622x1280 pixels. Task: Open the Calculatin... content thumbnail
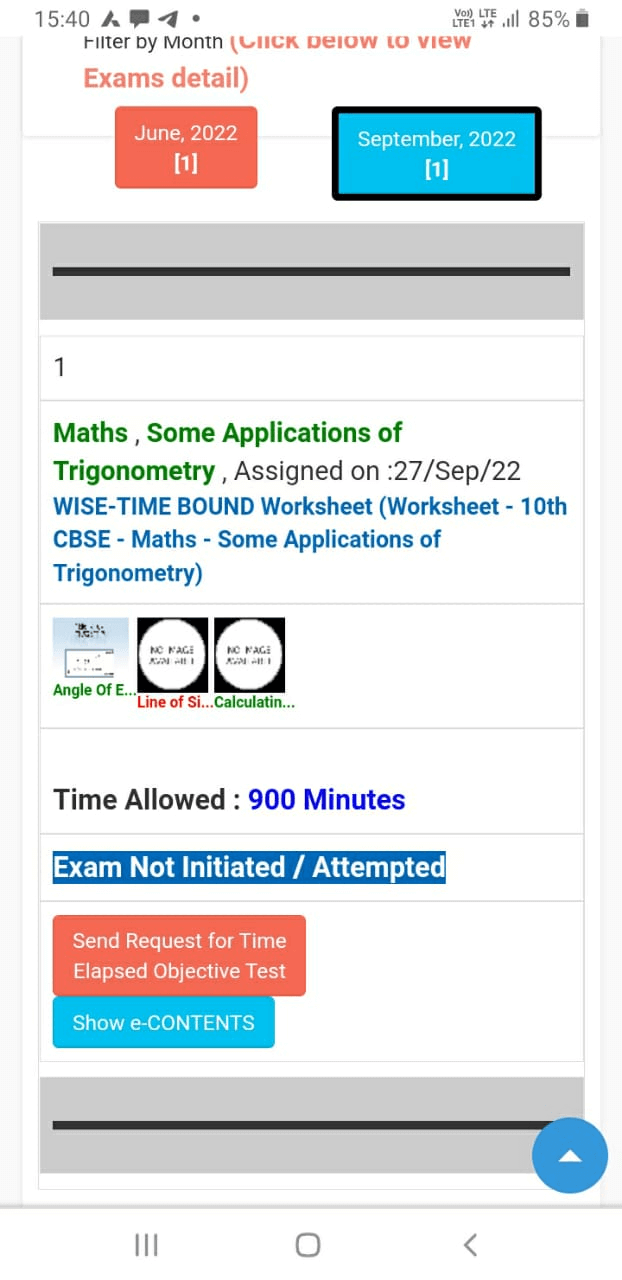pyautogui.click(x=249, y=654)
